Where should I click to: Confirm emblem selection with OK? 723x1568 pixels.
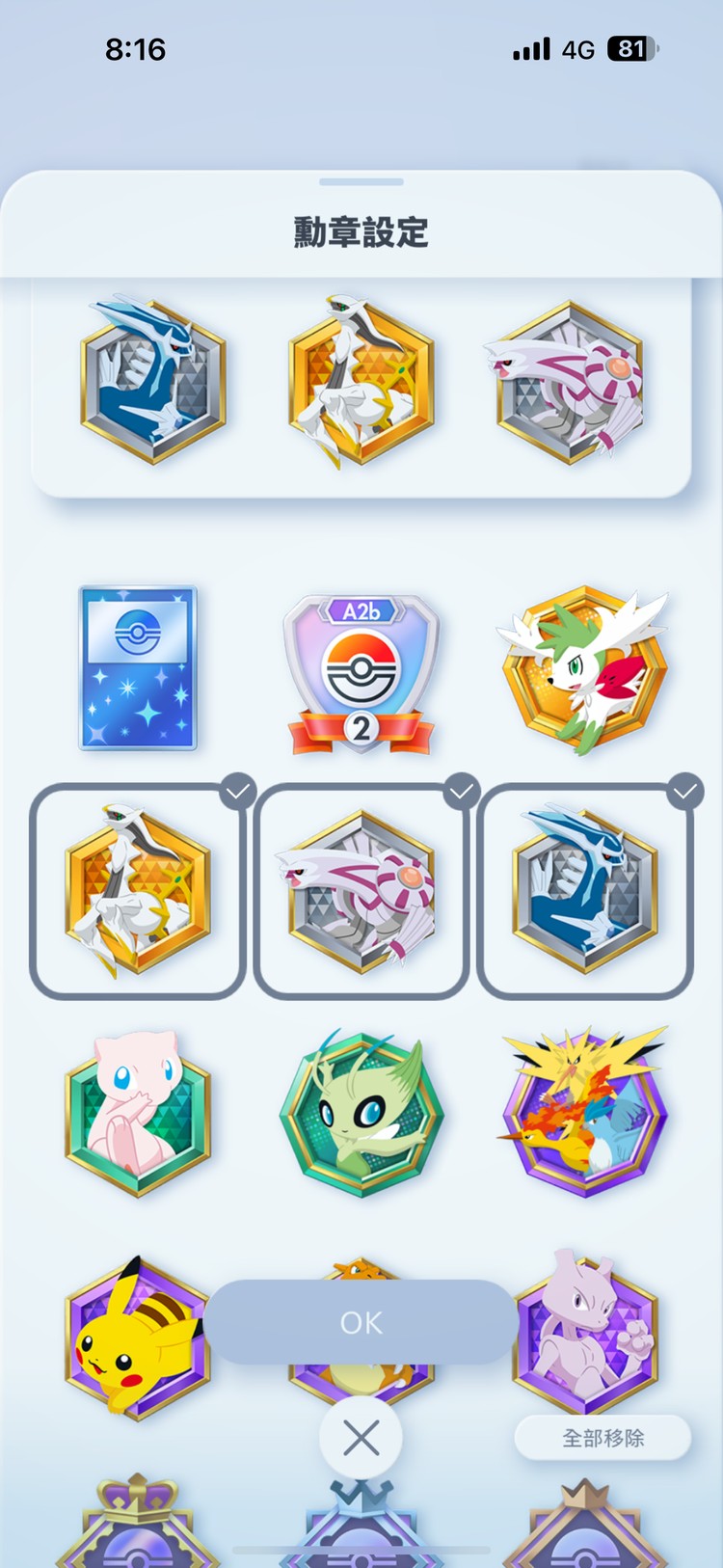[361, 1322]
